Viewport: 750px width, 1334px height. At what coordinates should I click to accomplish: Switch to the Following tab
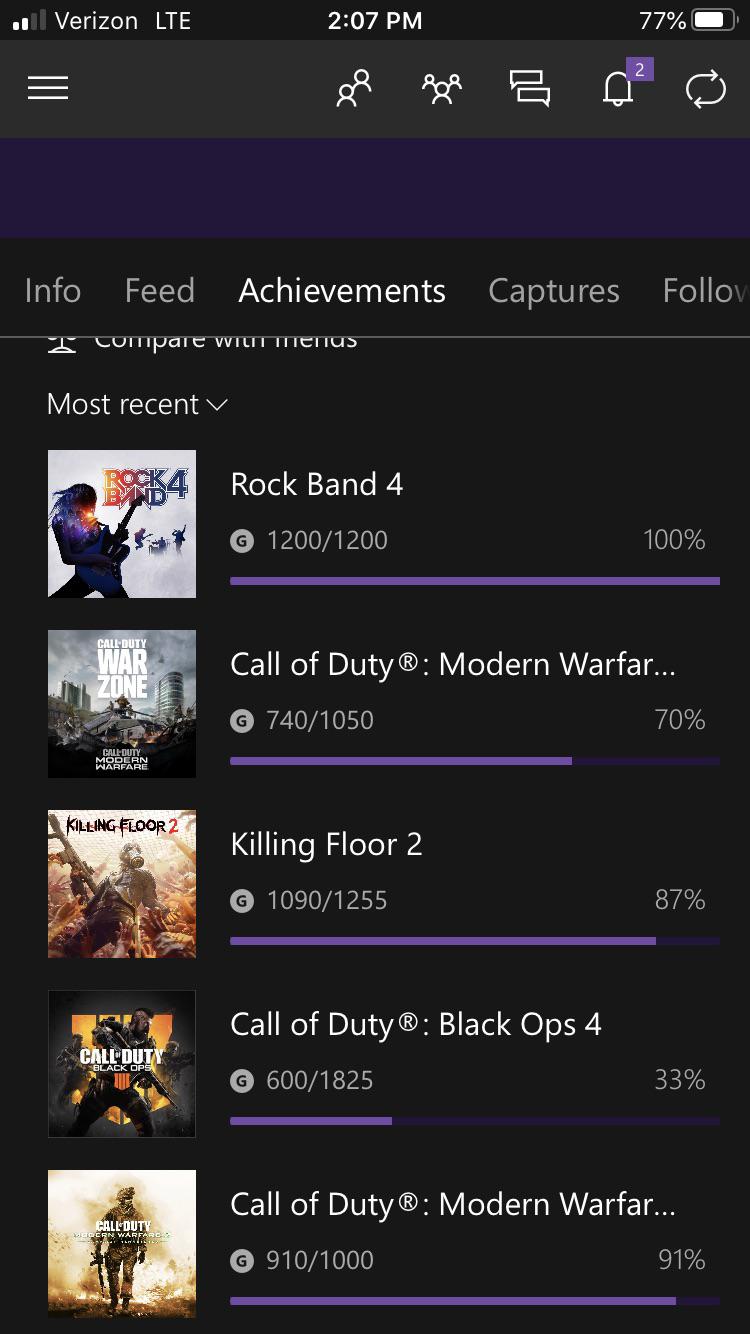coord(704,291)
